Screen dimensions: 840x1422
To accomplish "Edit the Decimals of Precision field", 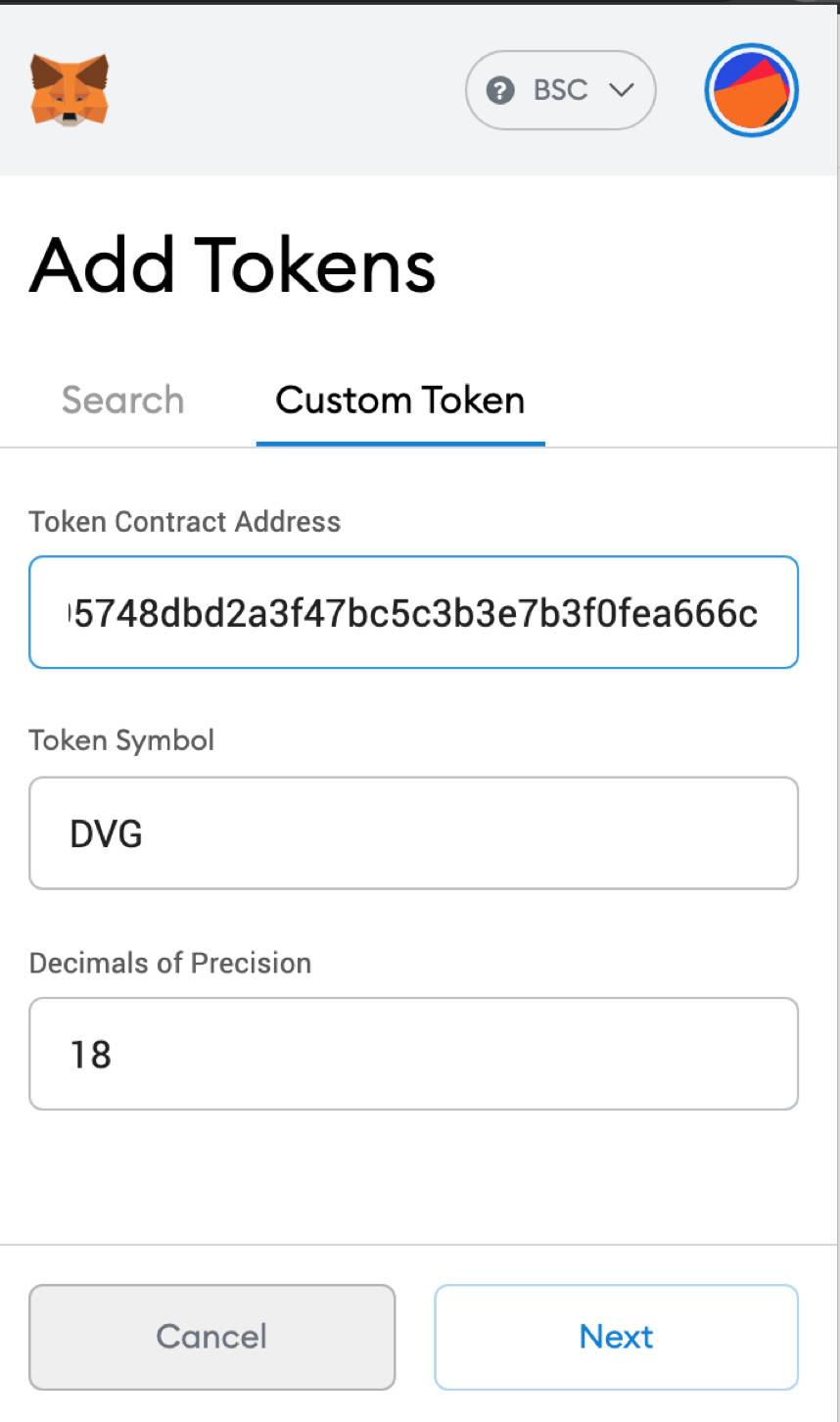I will [x=413, y=1054].
